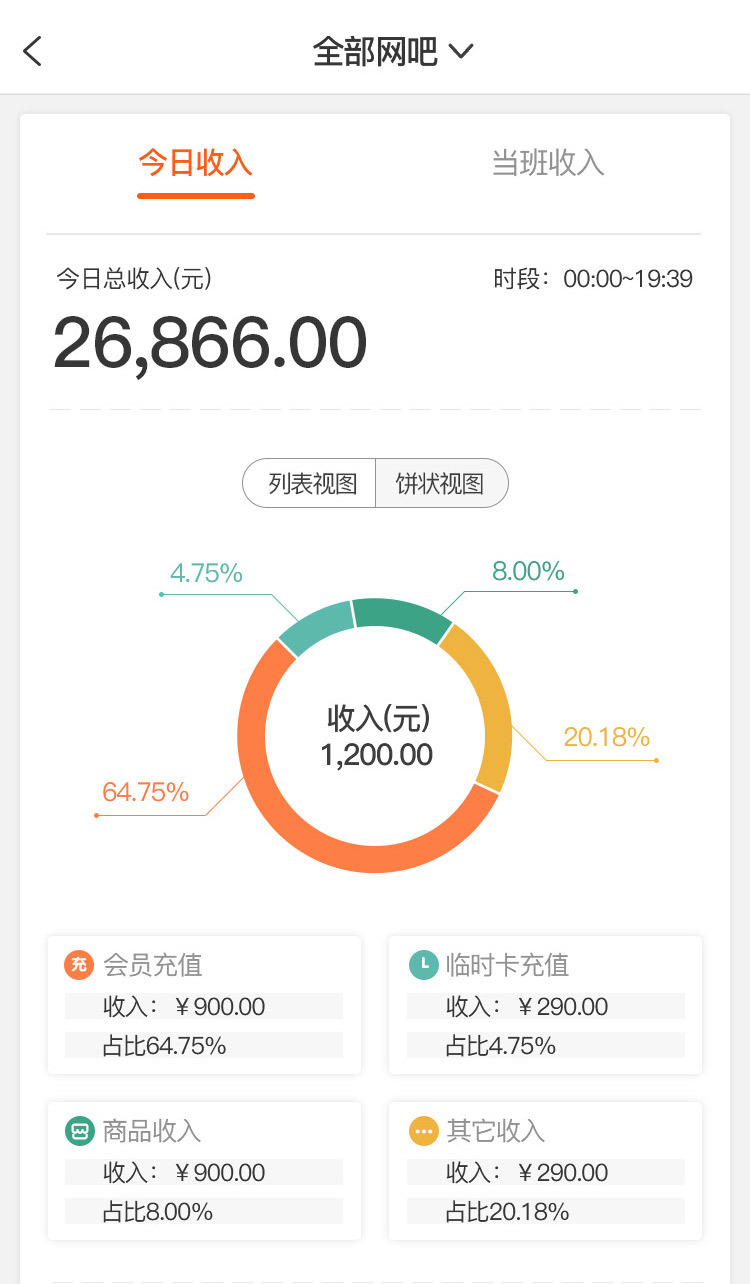Open the 全部网吧 dropdown selector

392,51
